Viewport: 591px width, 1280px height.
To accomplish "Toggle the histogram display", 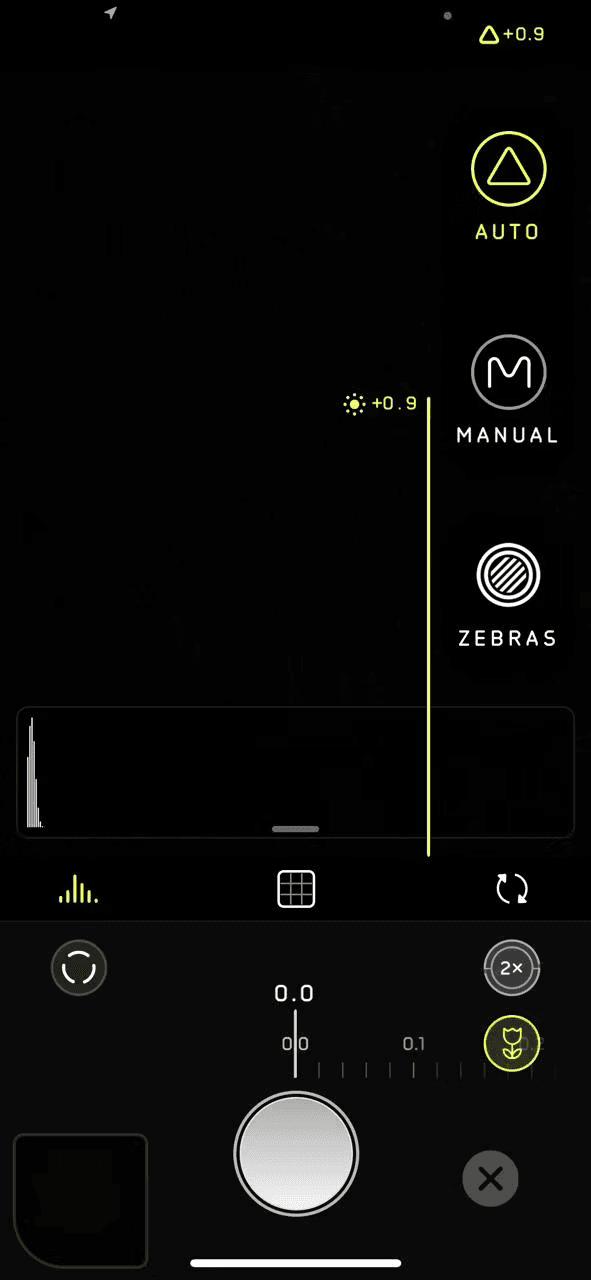I will point(78,888).
